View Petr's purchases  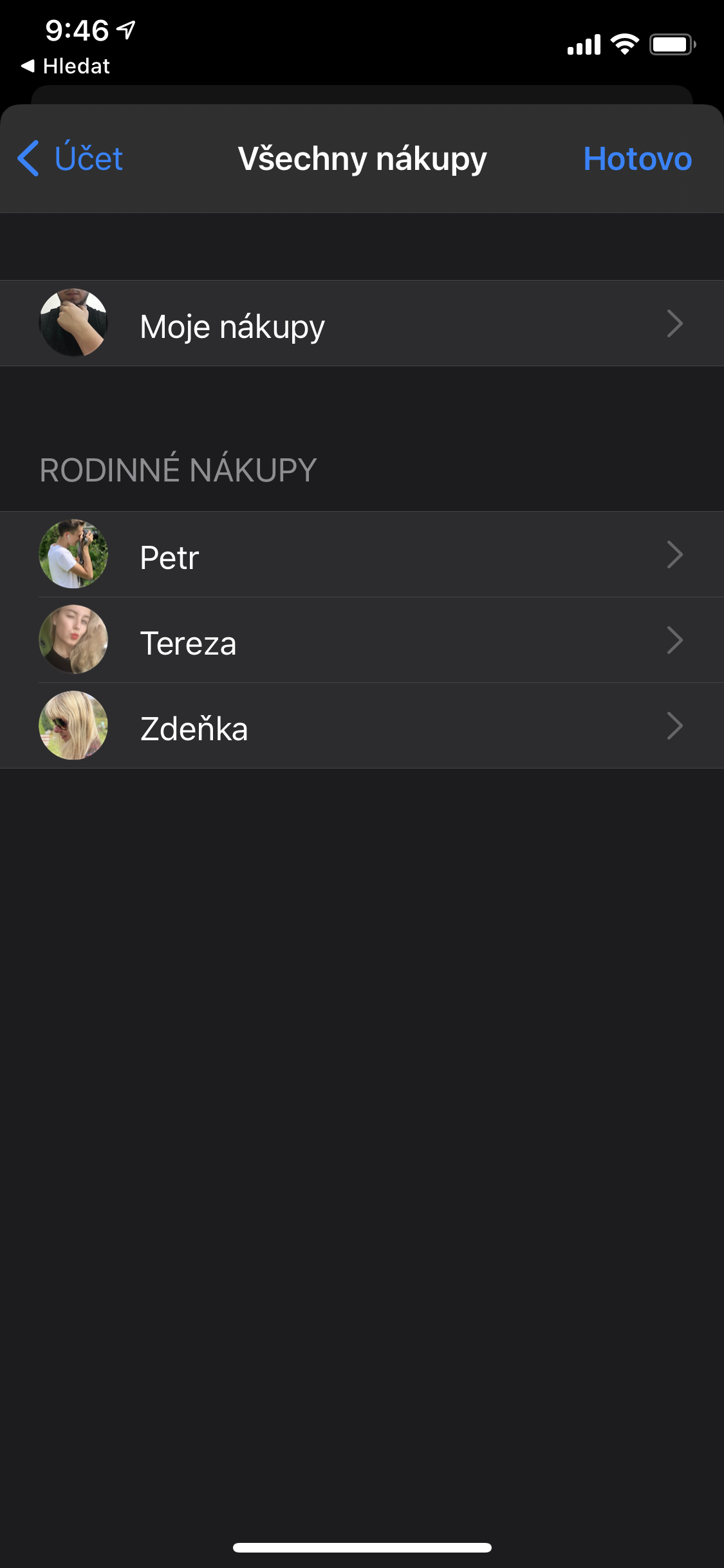coord(362,555)
